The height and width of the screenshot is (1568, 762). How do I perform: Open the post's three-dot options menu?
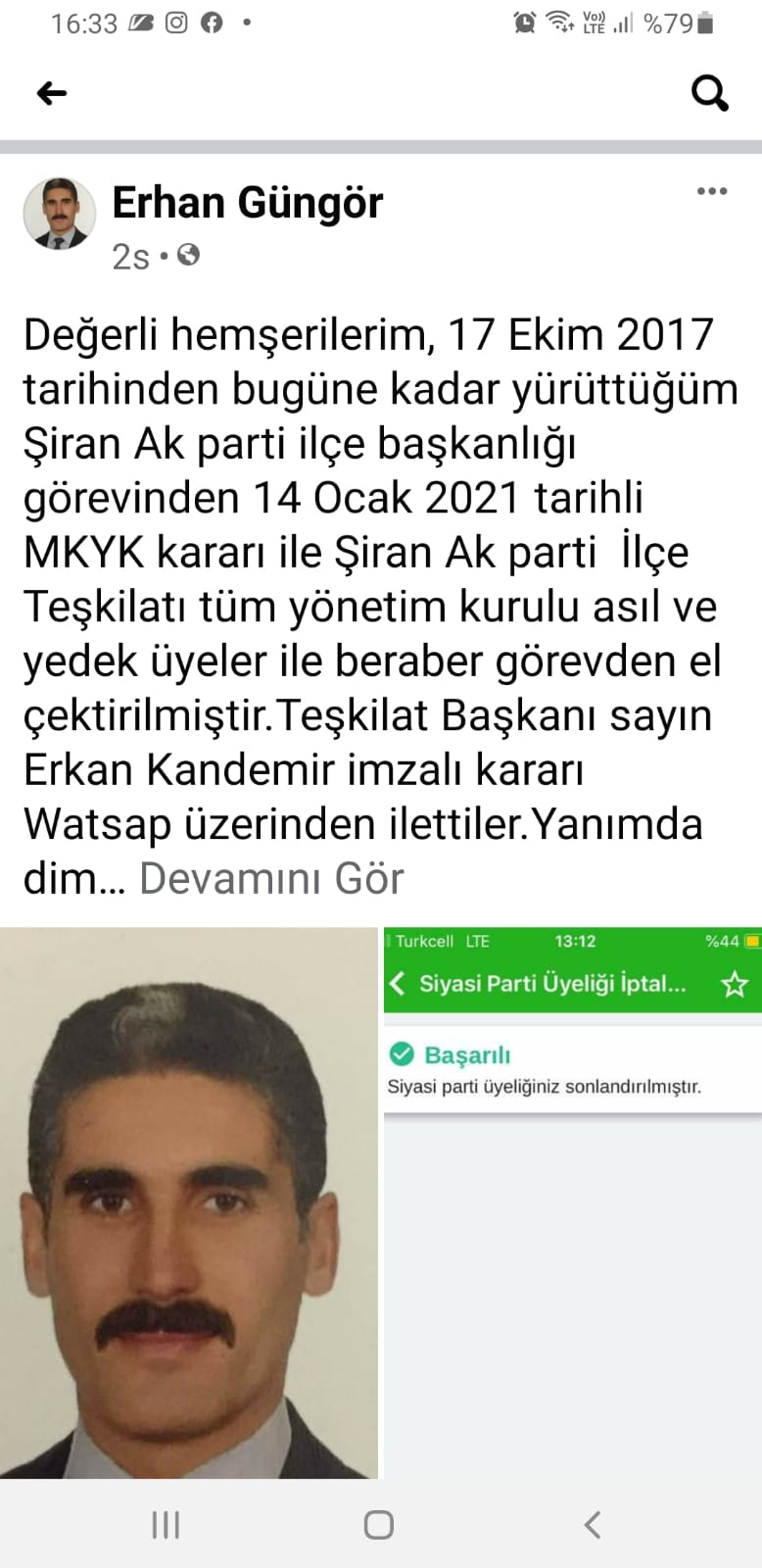click(x=711, y=191)
